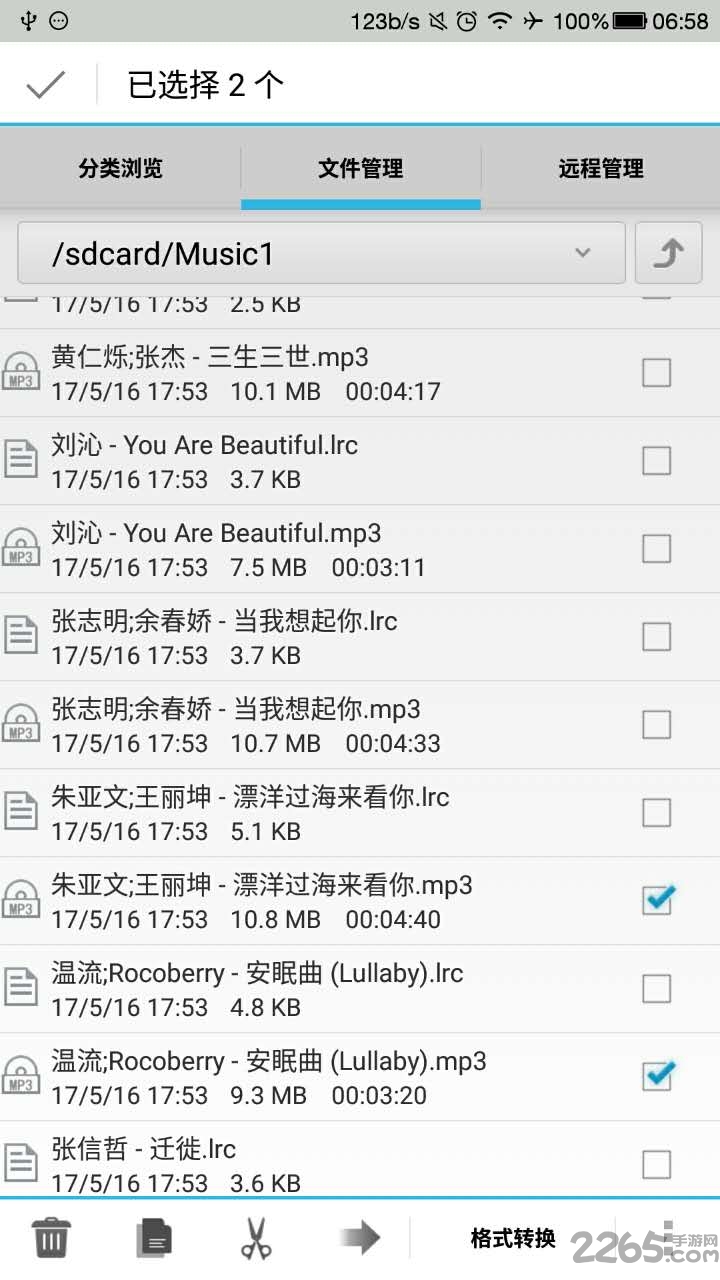
Task: Expand the folder path selector chevron
Action: coord(583,253)
